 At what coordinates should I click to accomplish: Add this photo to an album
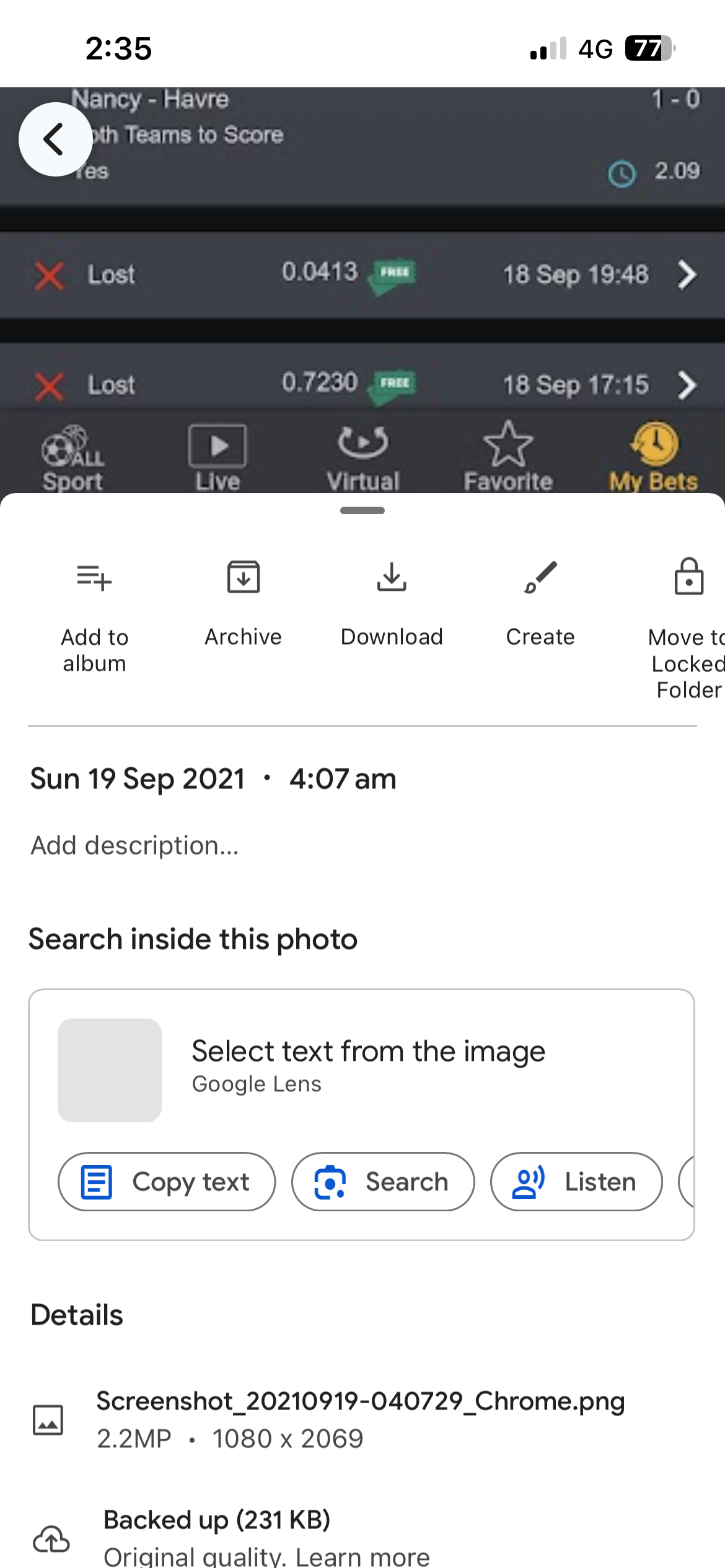[x=94, y=613]
